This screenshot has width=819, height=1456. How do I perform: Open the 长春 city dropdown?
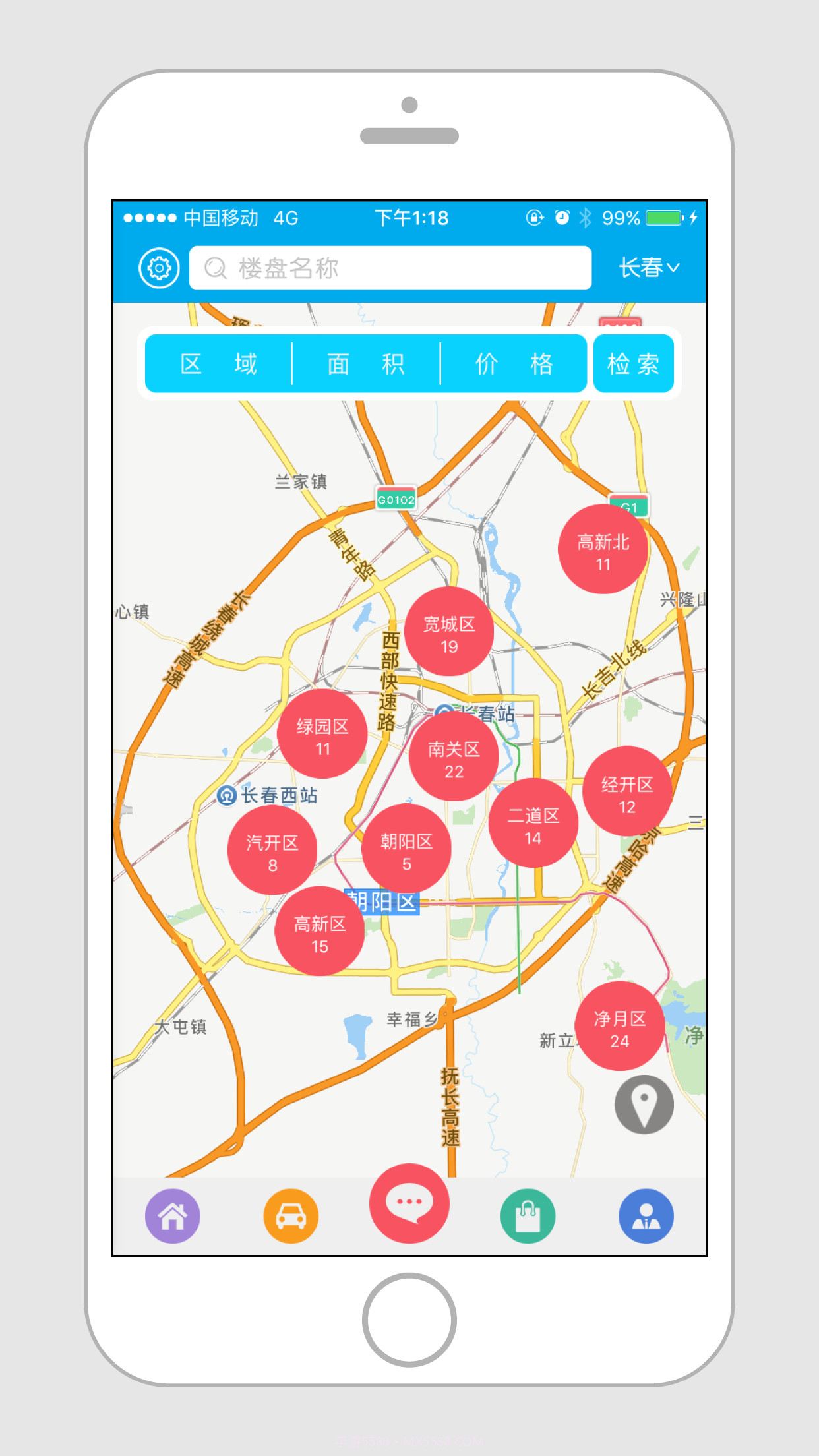648,267
